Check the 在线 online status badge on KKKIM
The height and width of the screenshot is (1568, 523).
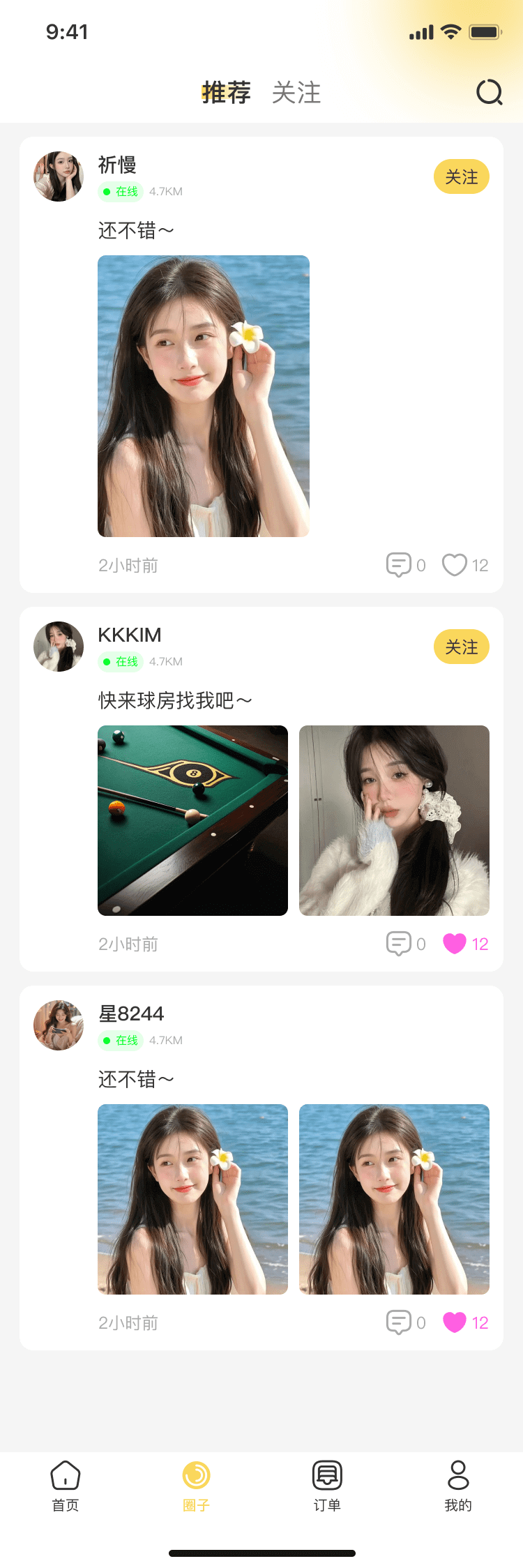click(121, 661)
